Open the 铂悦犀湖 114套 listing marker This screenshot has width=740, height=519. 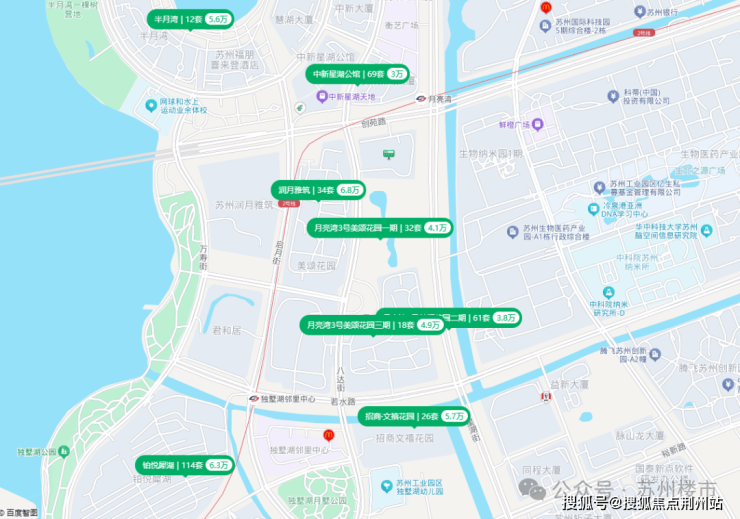(185, 465)
